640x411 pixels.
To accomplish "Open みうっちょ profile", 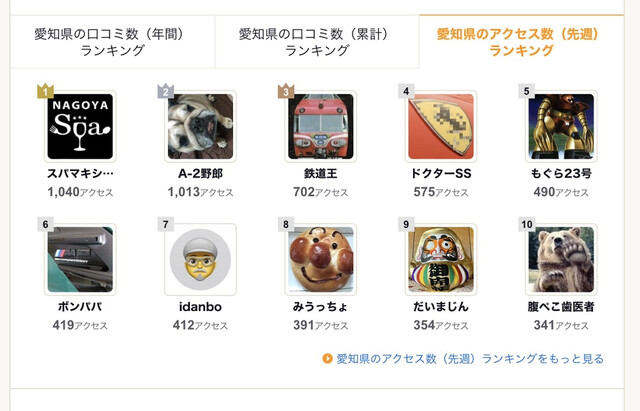I will [321, 260].
